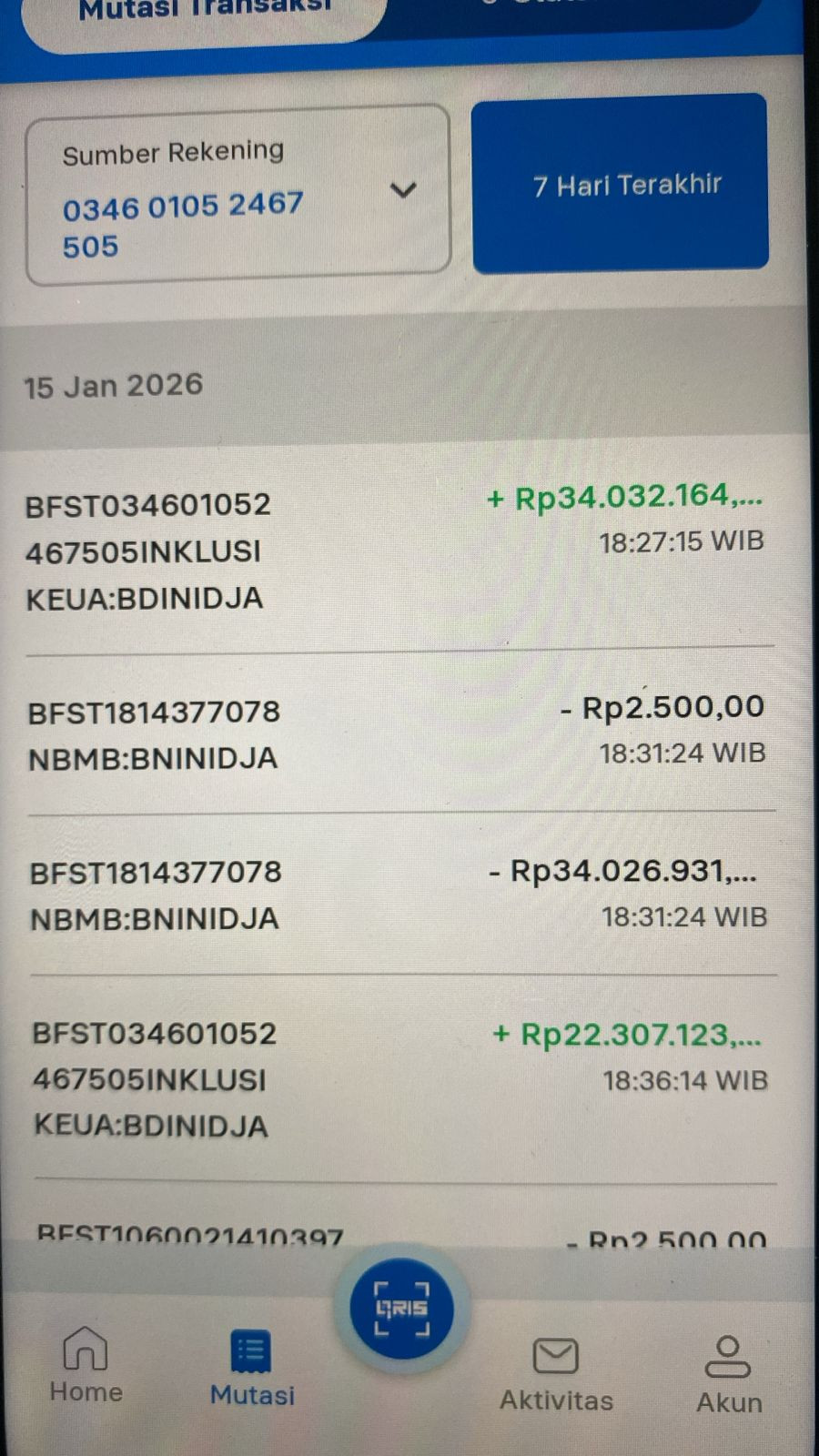Open the Sumber Rekening account dropdown
Screen dimensions: 819x1456
[x=238, y=193]
